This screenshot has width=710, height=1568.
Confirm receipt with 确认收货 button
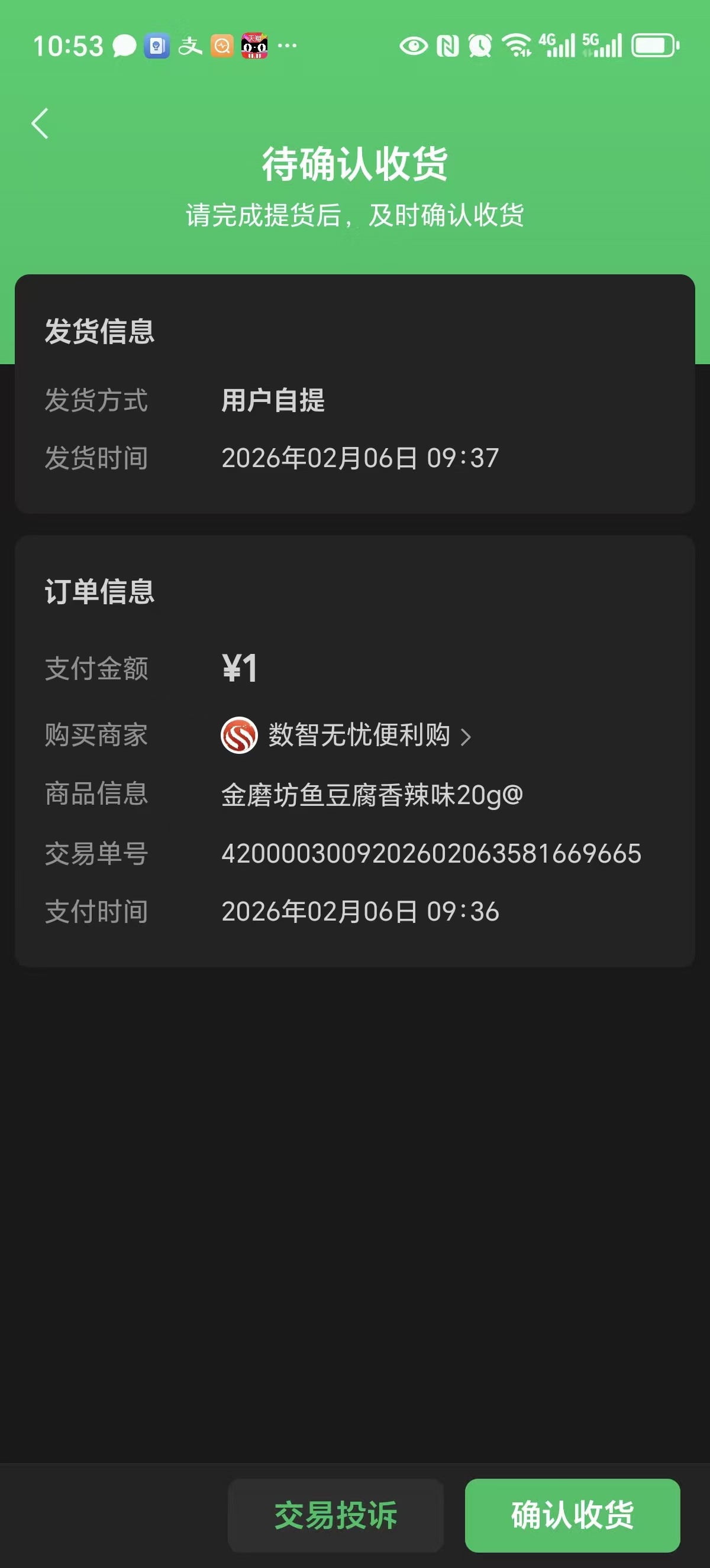point(572,1514)
